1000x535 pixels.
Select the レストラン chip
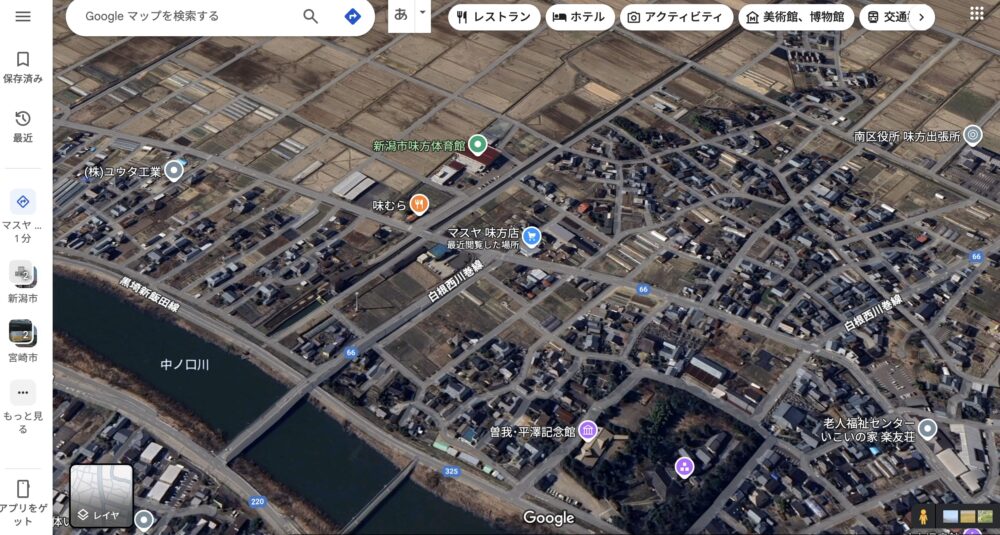(494, 17)
